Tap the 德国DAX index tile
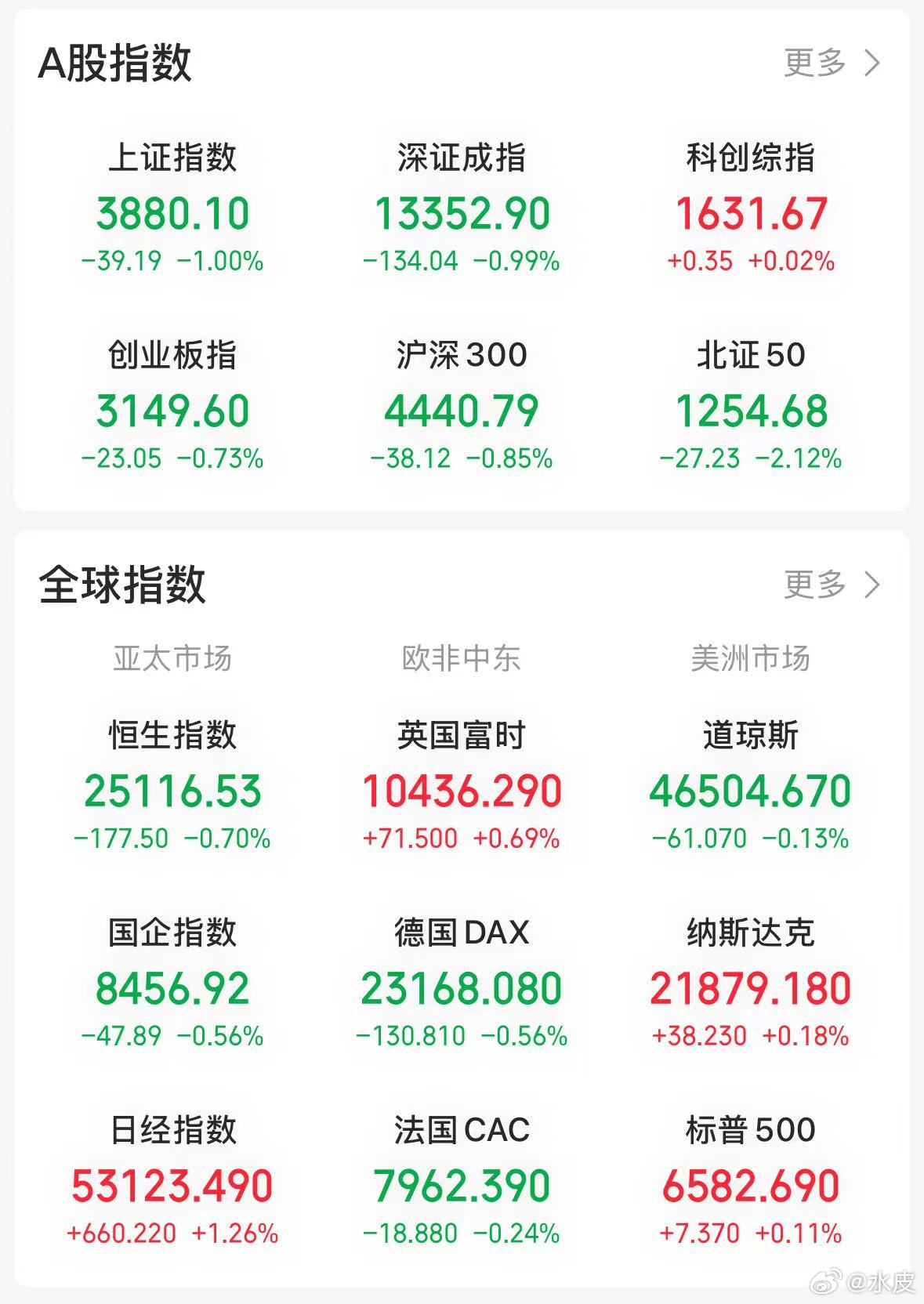The height and width of the screenshot is (1304, 924). (462, 988)
